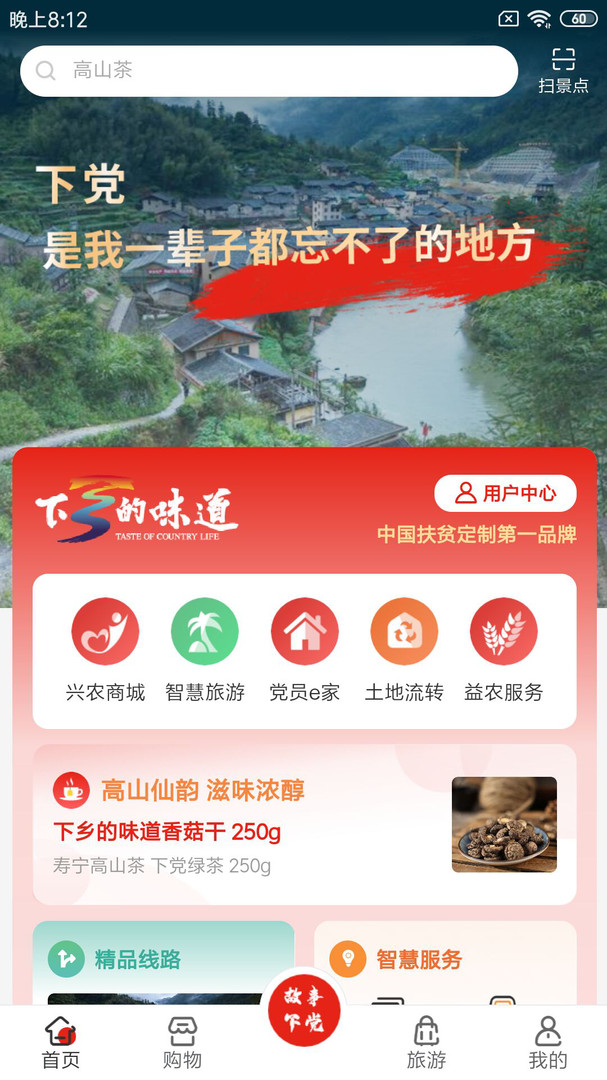Open the 精品线路 card
This screenshot has height=1080, width=607.
click(x=163, y=963)
